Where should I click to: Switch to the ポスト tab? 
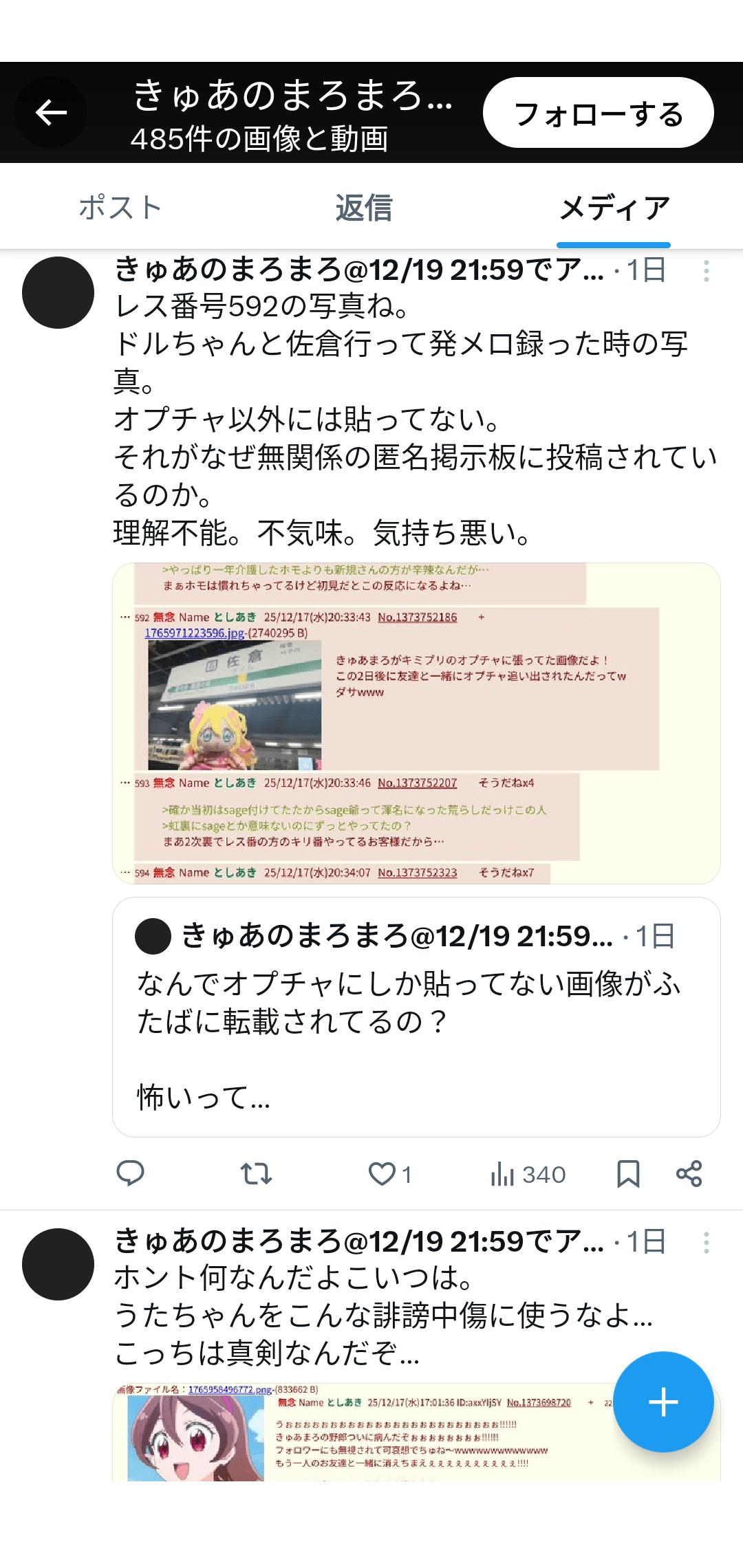pyautogui.click(x=120, y=207)
